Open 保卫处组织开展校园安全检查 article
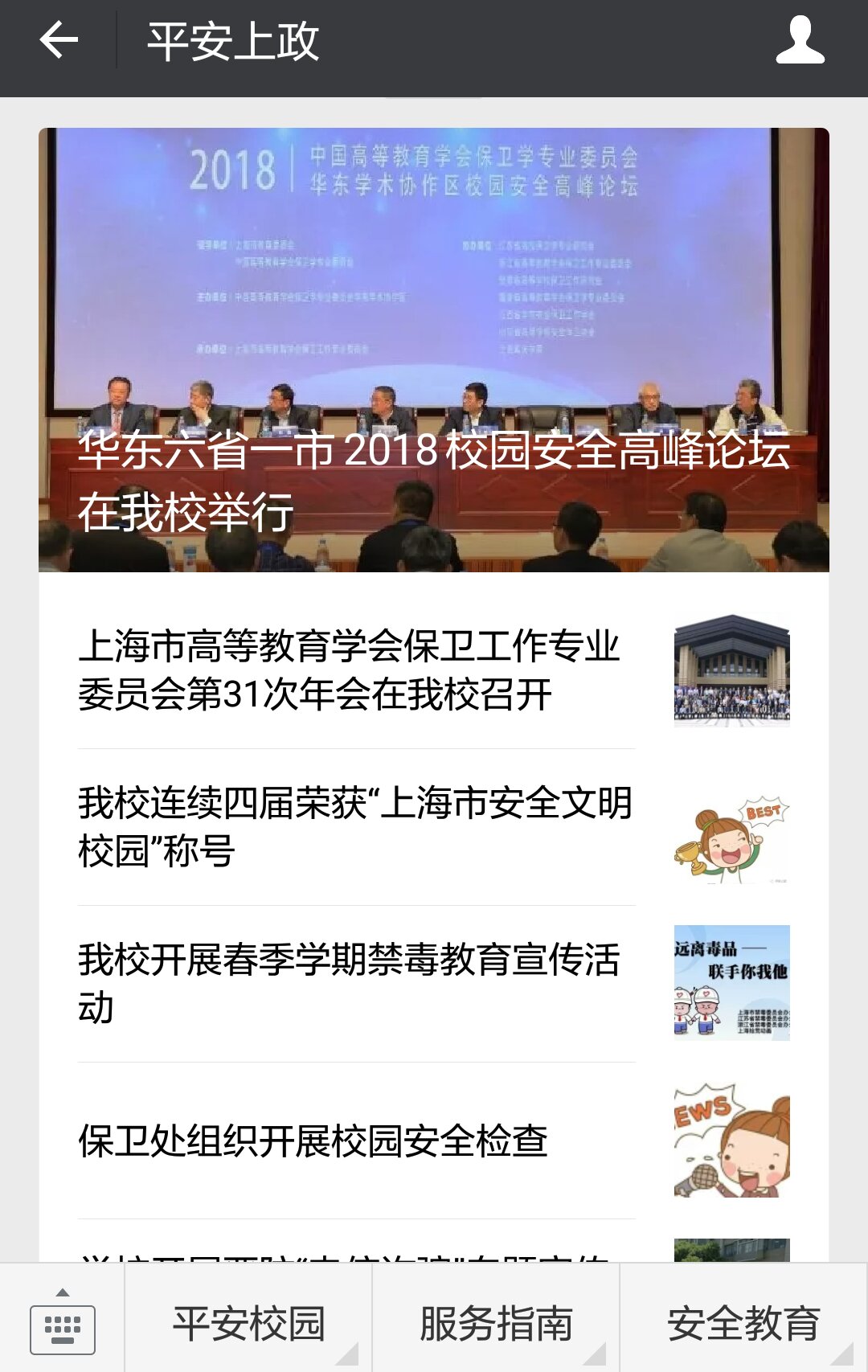This screenshot has width=868, height=1372. coord(434,1141)
